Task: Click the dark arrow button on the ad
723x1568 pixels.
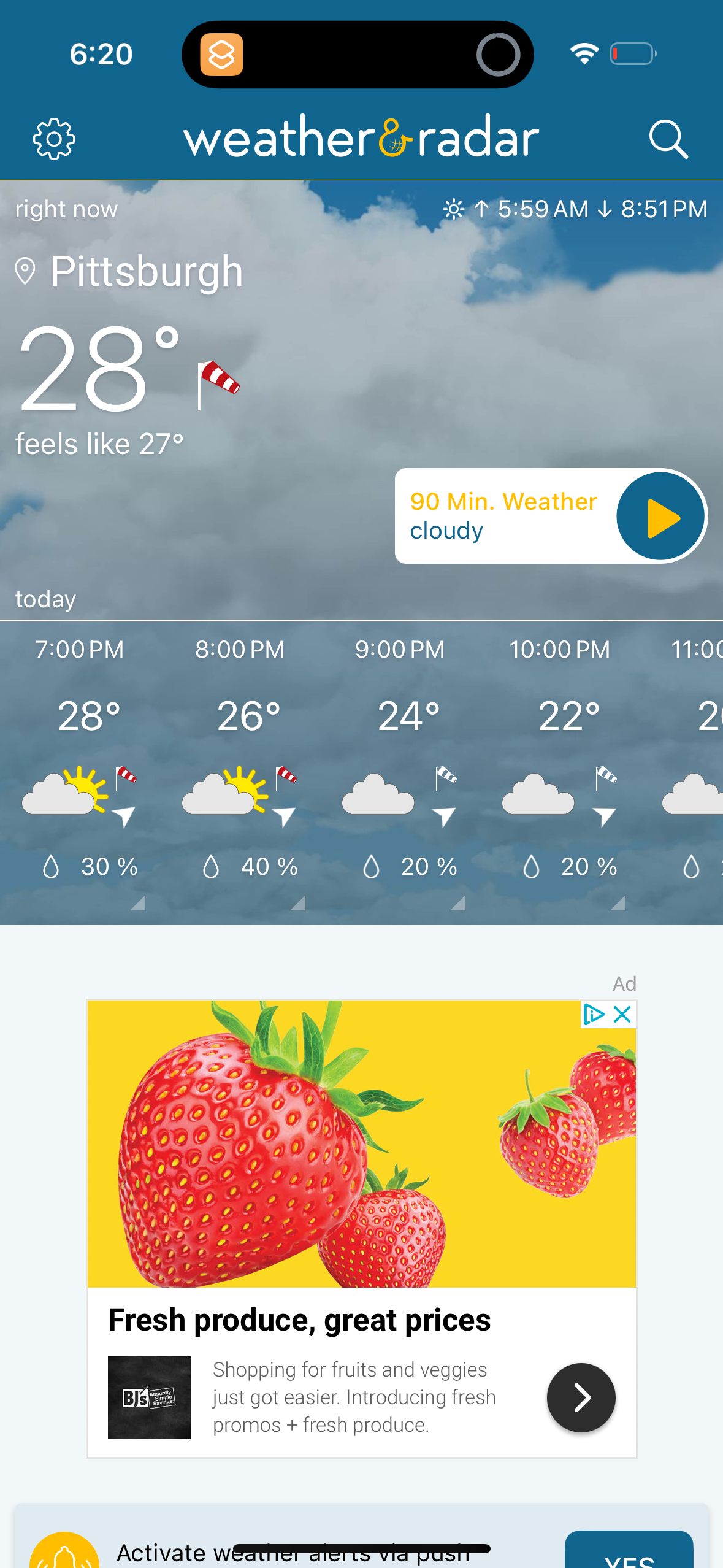Action: [x=580, y=1397]
